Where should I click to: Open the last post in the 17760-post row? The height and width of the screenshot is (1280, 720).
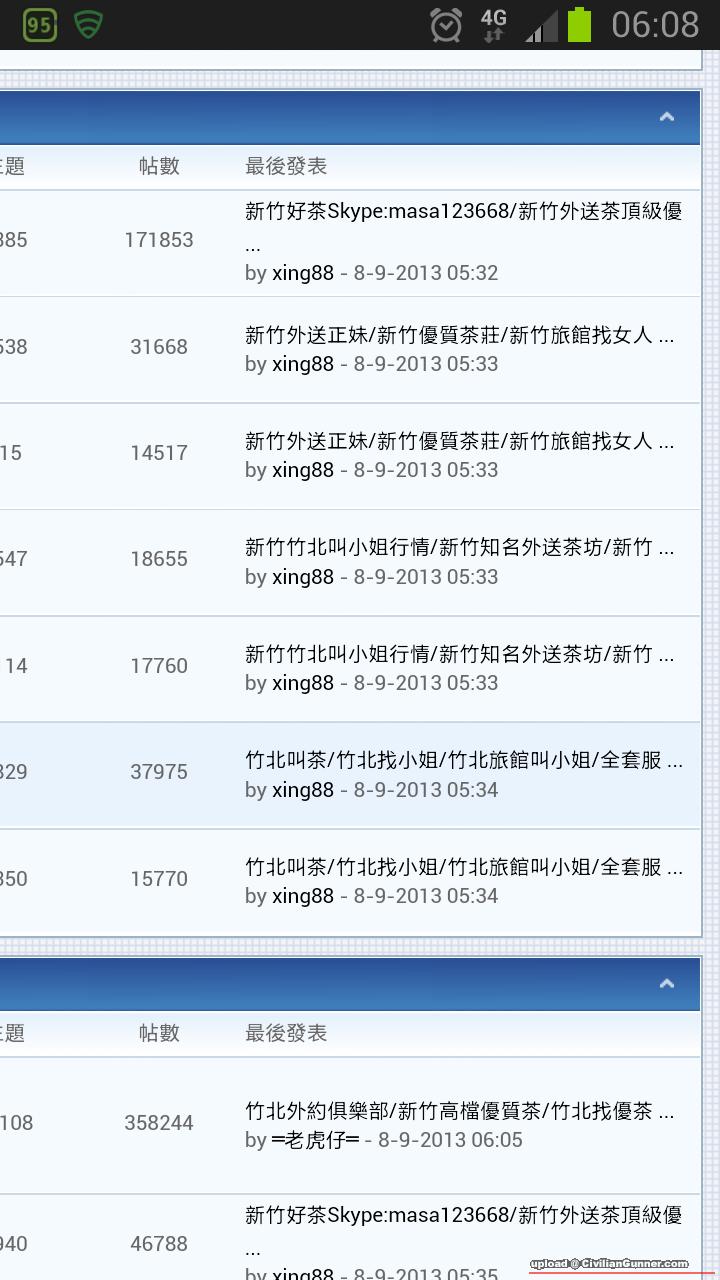(x=459, y=654)
